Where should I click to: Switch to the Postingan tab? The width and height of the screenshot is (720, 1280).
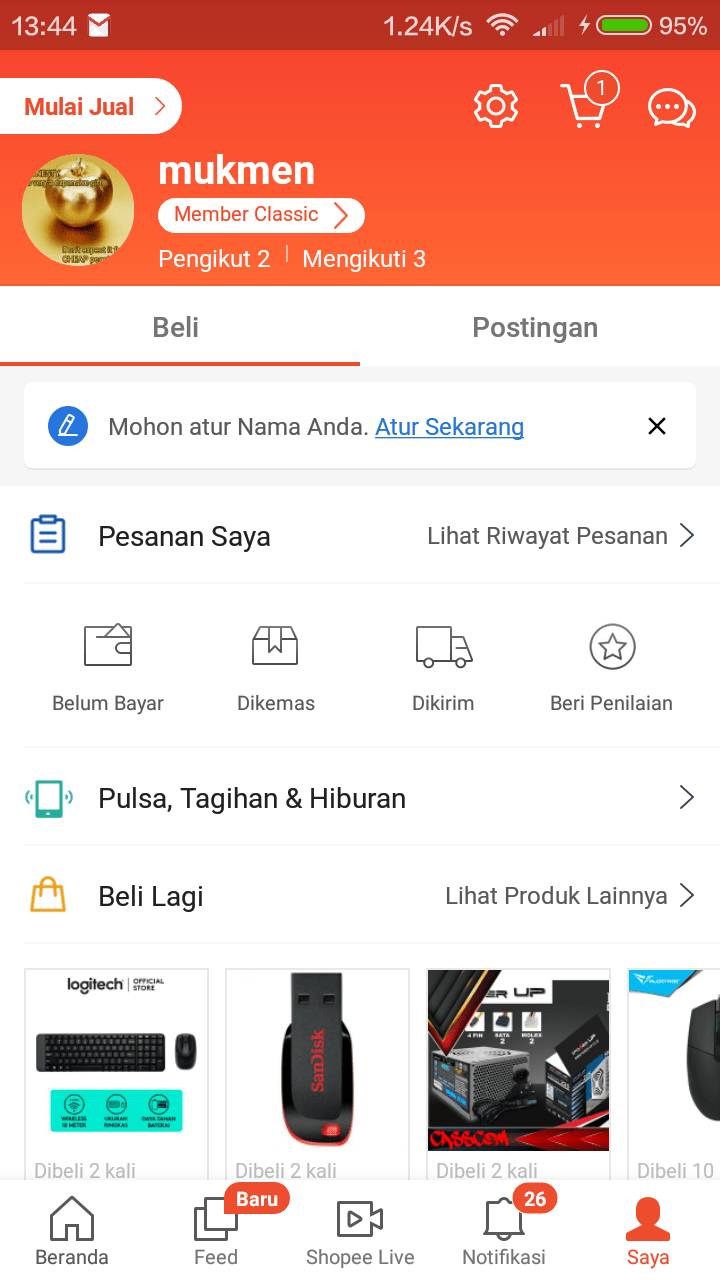click(535, 328)
